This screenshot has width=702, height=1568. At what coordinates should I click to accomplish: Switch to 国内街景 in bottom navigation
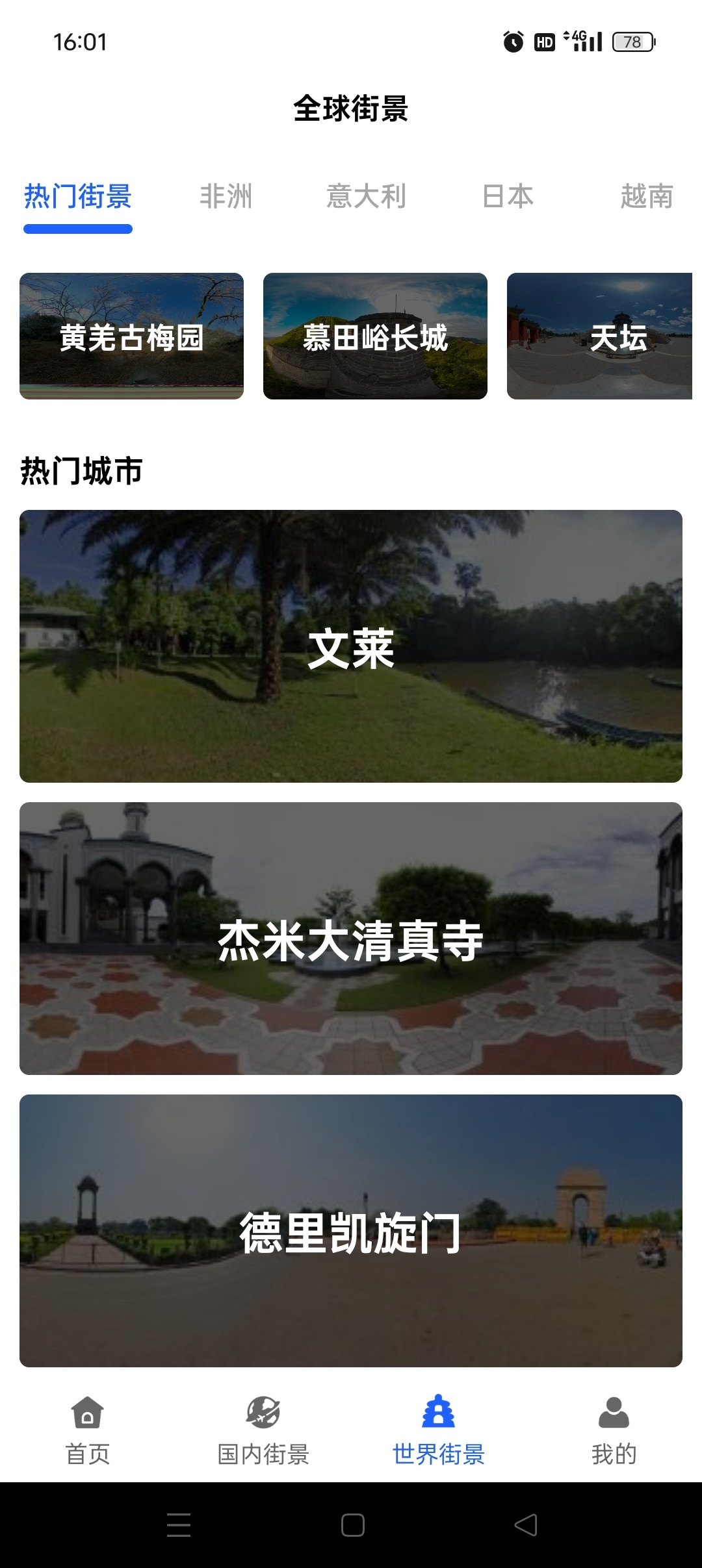[263, 1429]
